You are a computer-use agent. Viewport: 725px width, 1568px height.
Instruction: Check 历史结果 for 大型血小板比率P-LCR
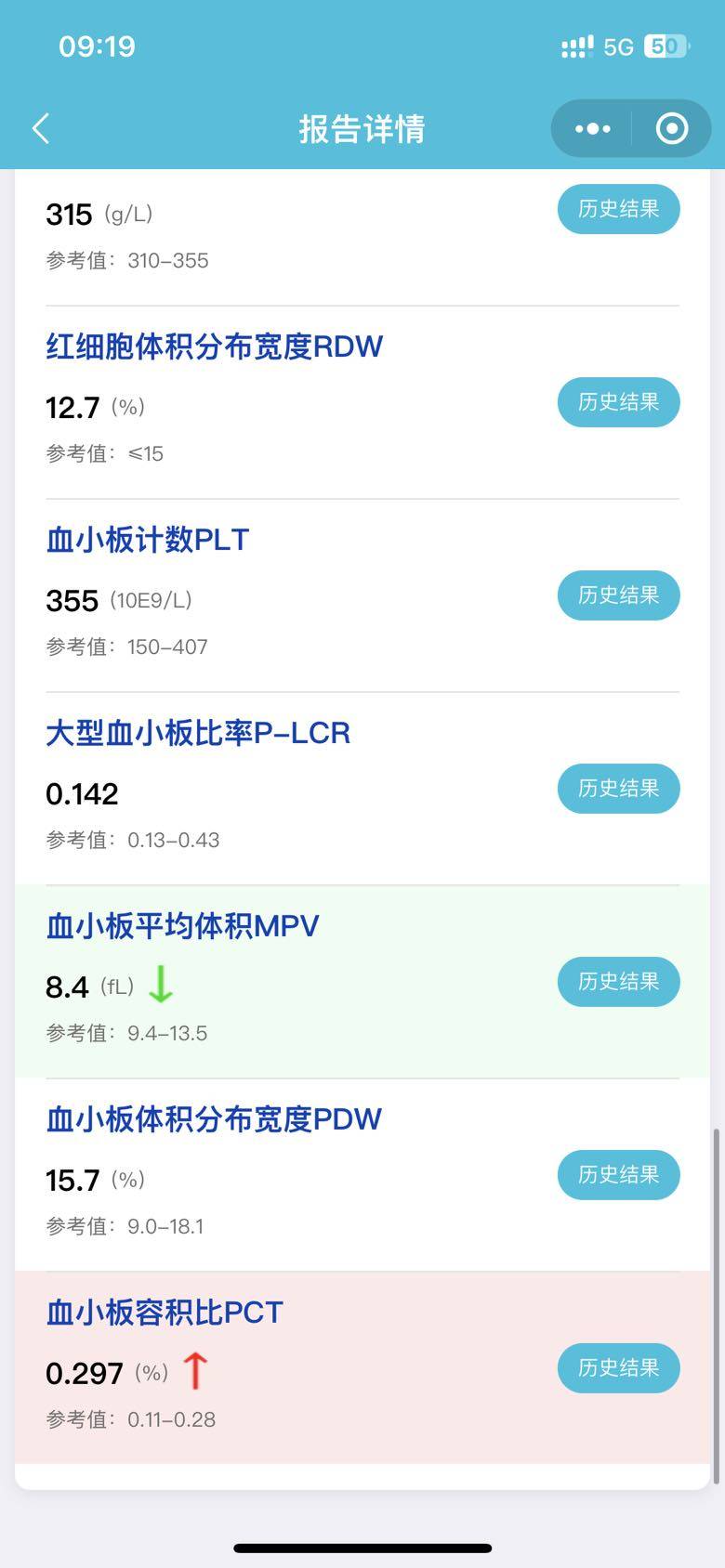pyautogui.click(x=618, y=789)
